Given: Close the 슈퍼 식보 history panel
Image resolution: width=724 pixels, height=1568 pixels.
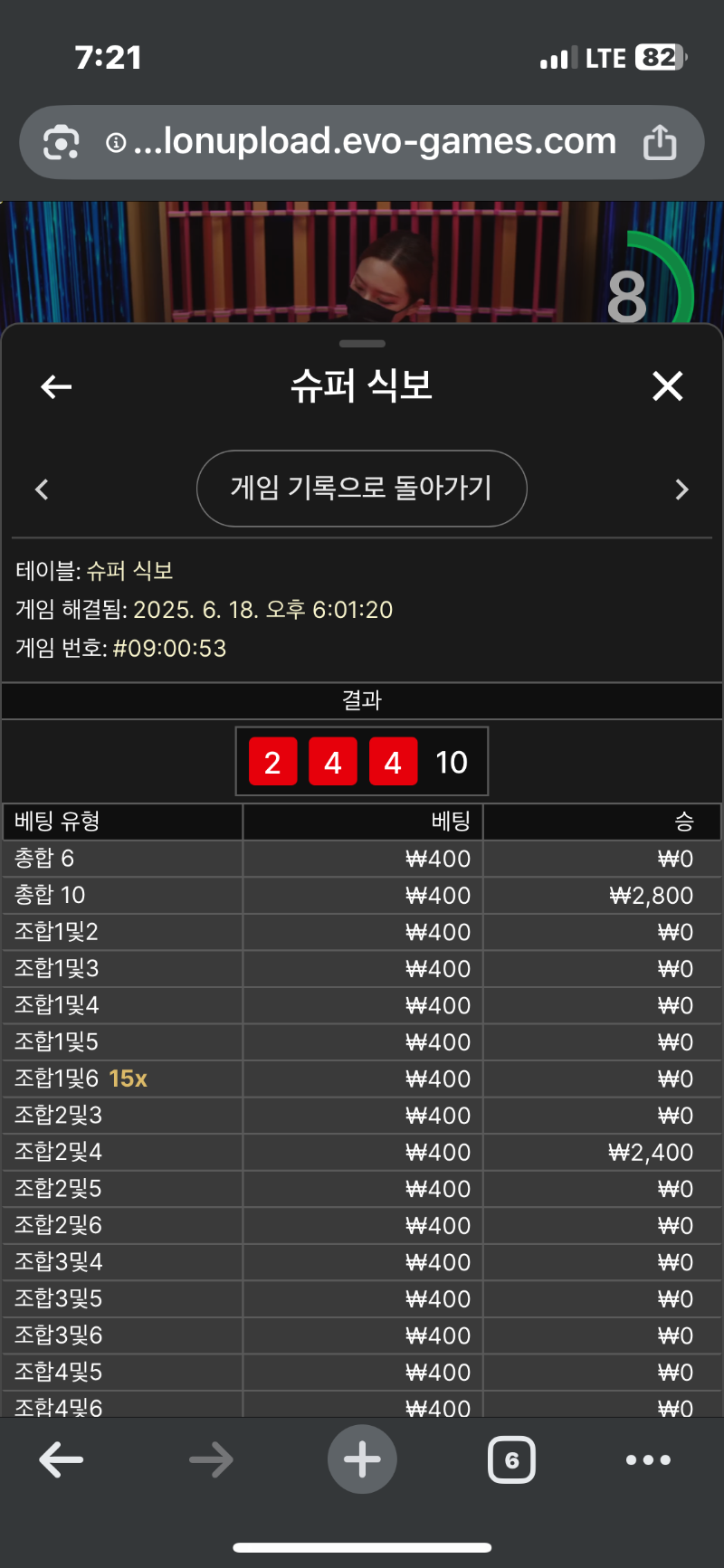Looking at the screenshot, I should (x=668, y=386).
